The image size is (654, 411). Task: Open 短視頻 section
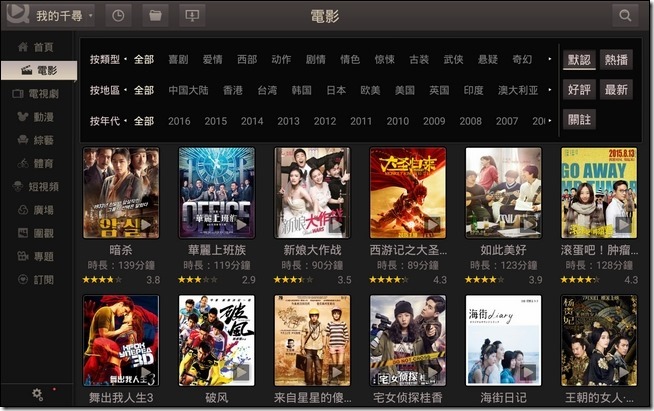pyautogui.click(x=39, y=186)
